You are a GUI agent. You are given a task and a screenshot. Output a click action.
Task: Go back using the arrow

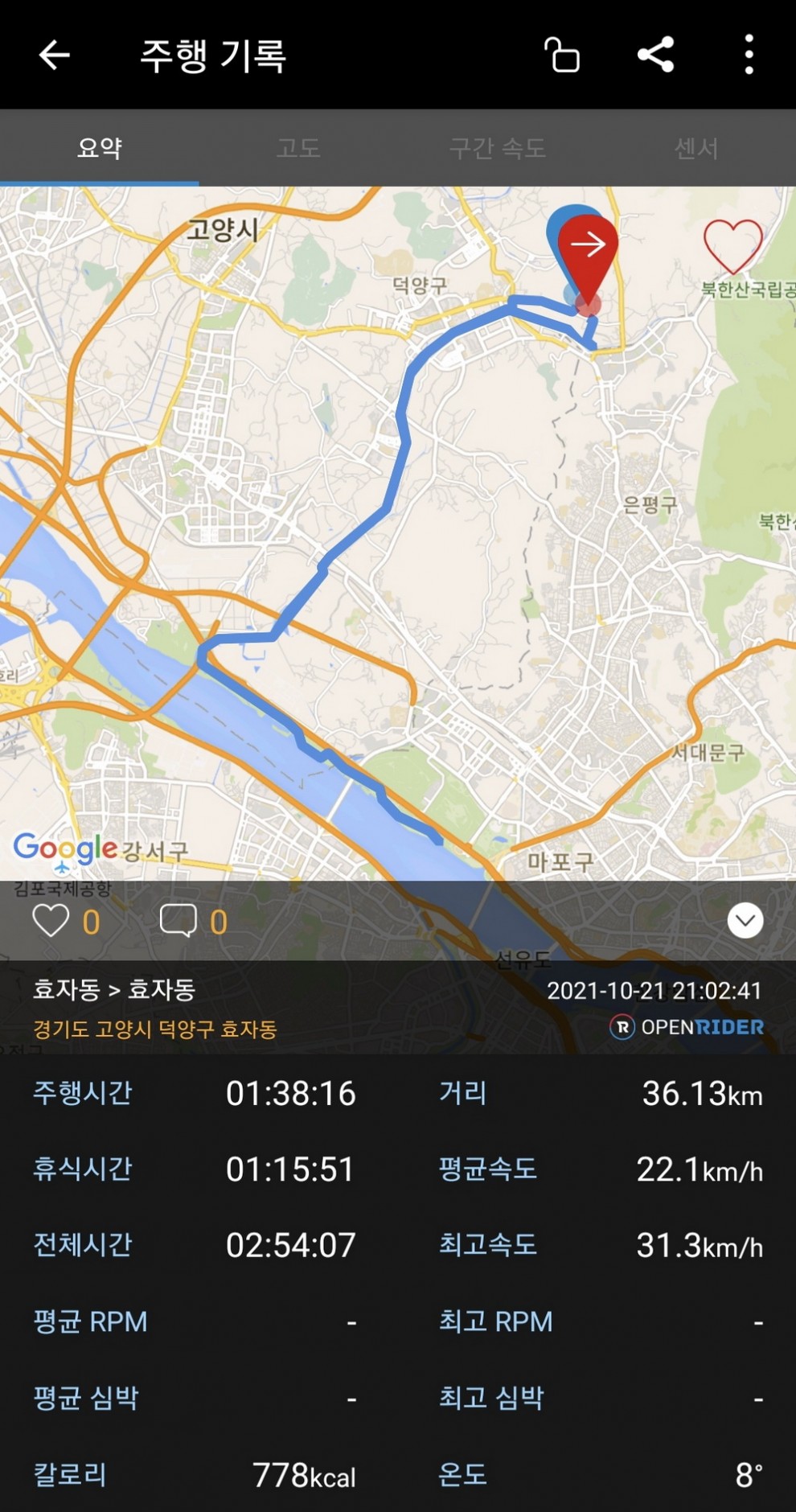[54, 55]
